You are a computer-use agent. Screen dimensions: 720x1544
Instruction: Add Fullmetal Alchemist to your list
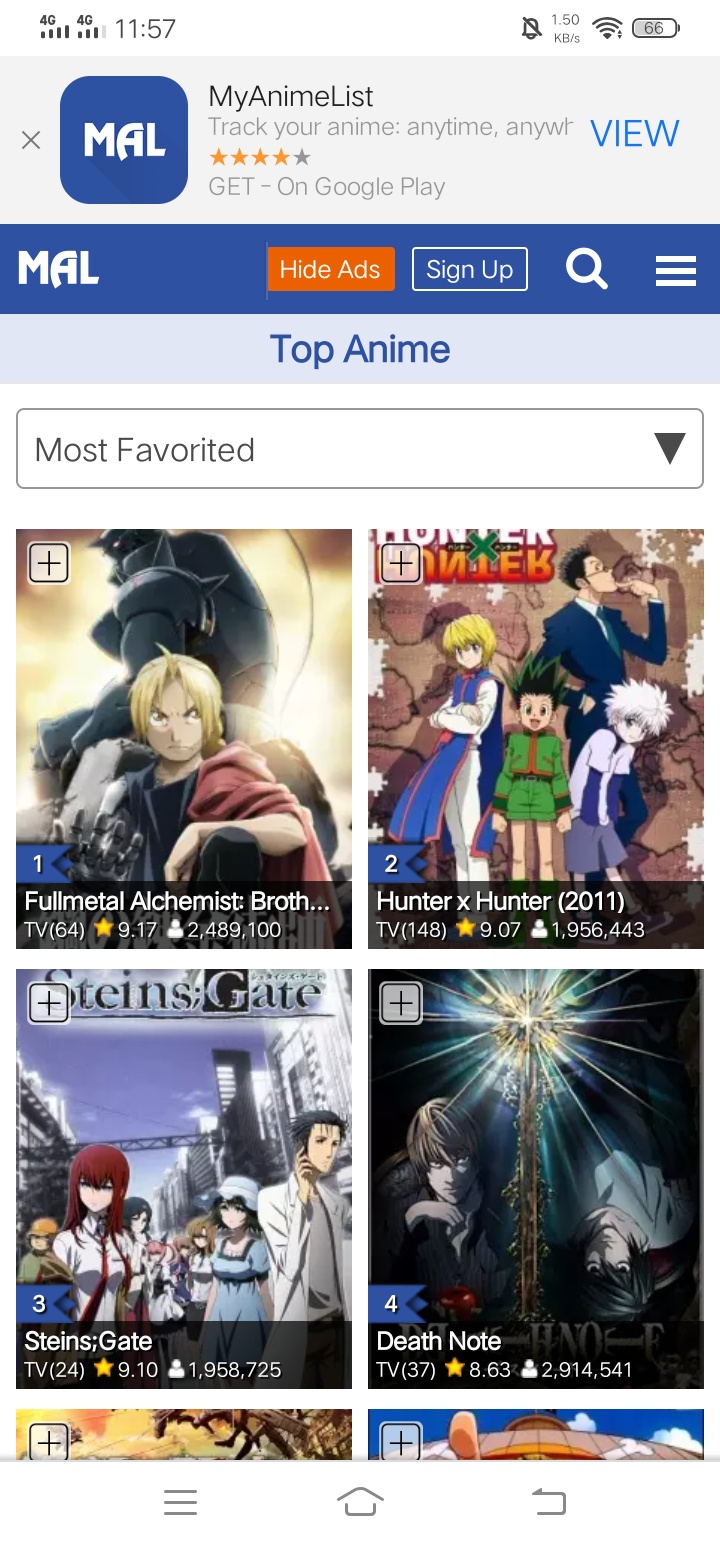pos(48,564)
